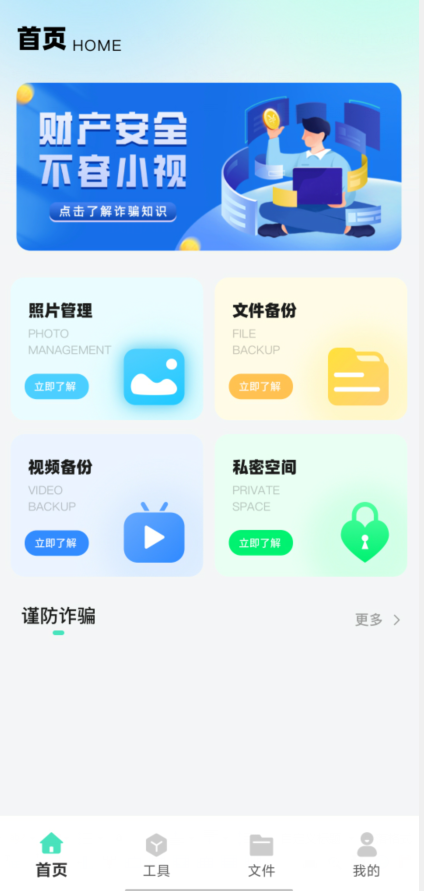The width and height of the screenshot is (424, 891).
Task: Select the 首页 tab
Action: [51, 855]
